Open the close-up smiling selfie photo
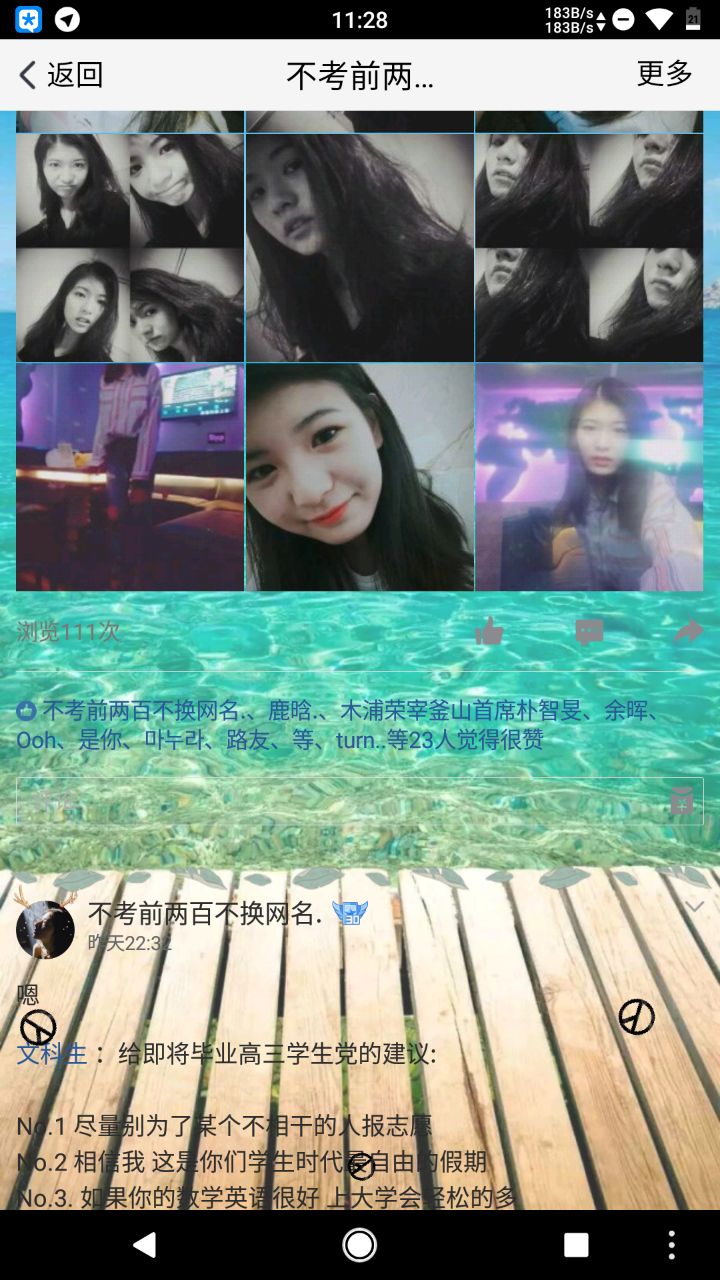This screenshot has width=720, height=1280. [360, 477]
